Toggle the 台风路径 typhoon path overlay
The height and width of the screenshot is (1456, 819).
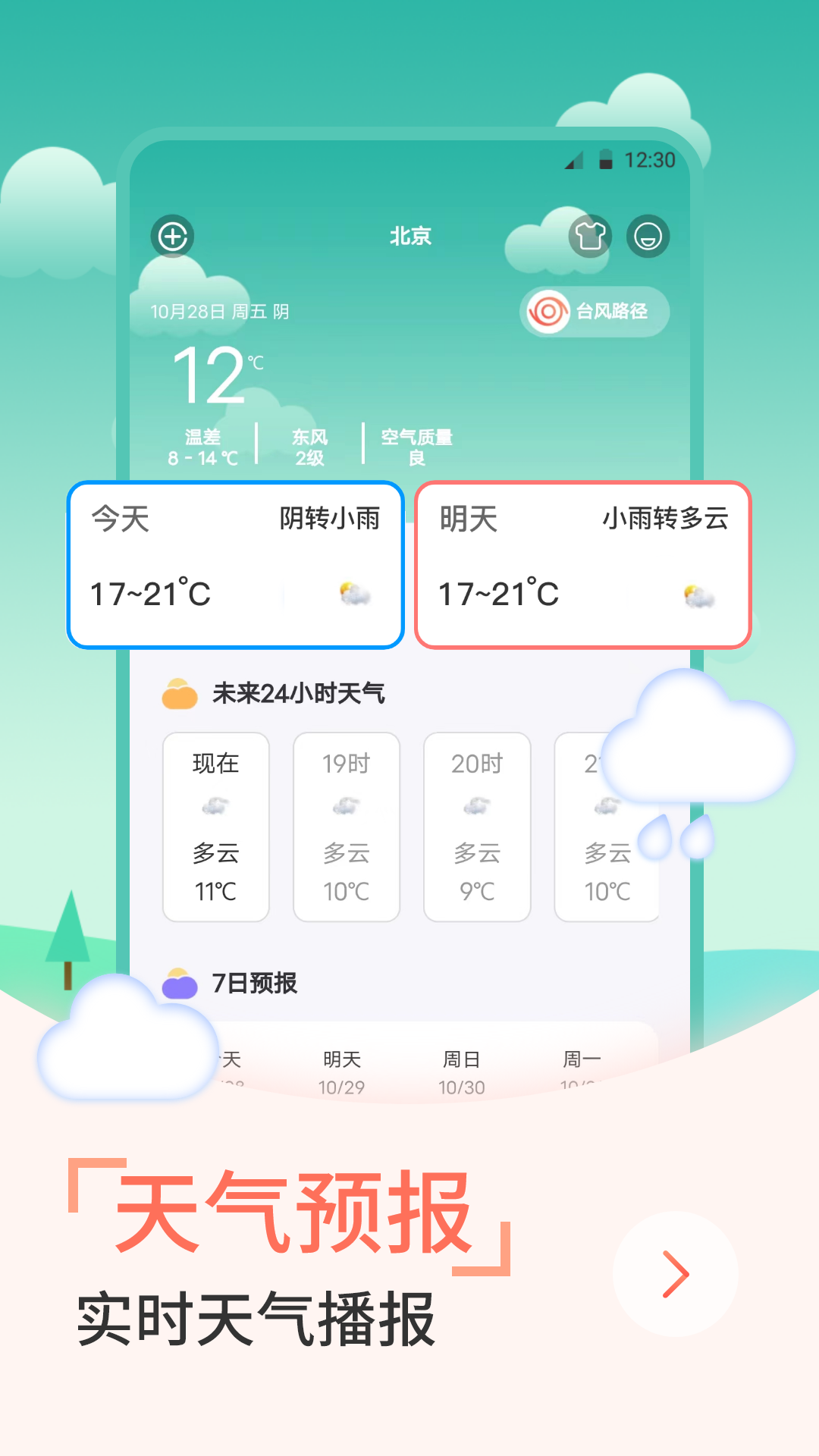tap(594, 311)
